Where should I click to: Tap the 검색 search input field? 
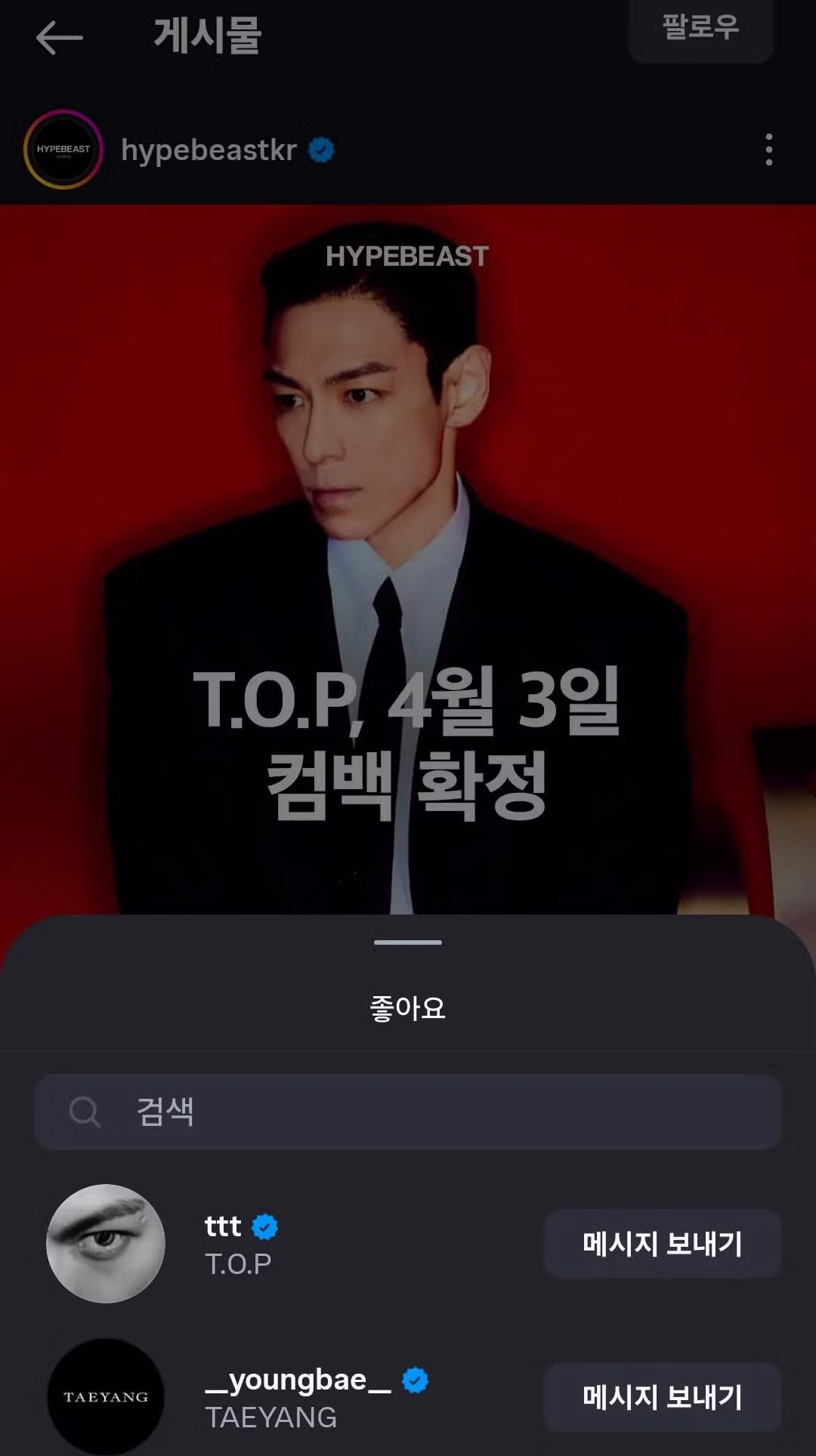coord(408,1112)
